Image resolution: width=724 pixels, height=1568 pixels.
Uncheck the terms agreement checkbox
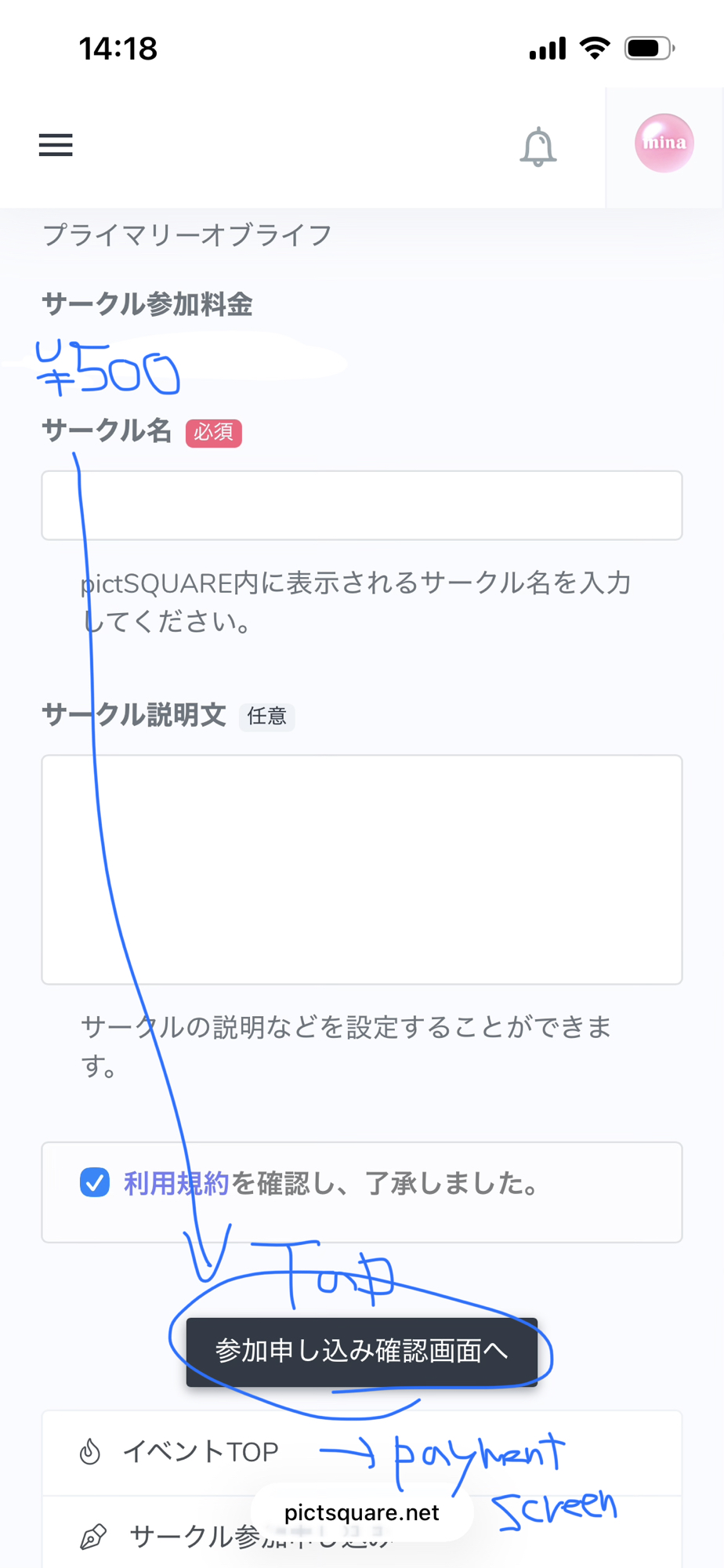pos(95,1182)
